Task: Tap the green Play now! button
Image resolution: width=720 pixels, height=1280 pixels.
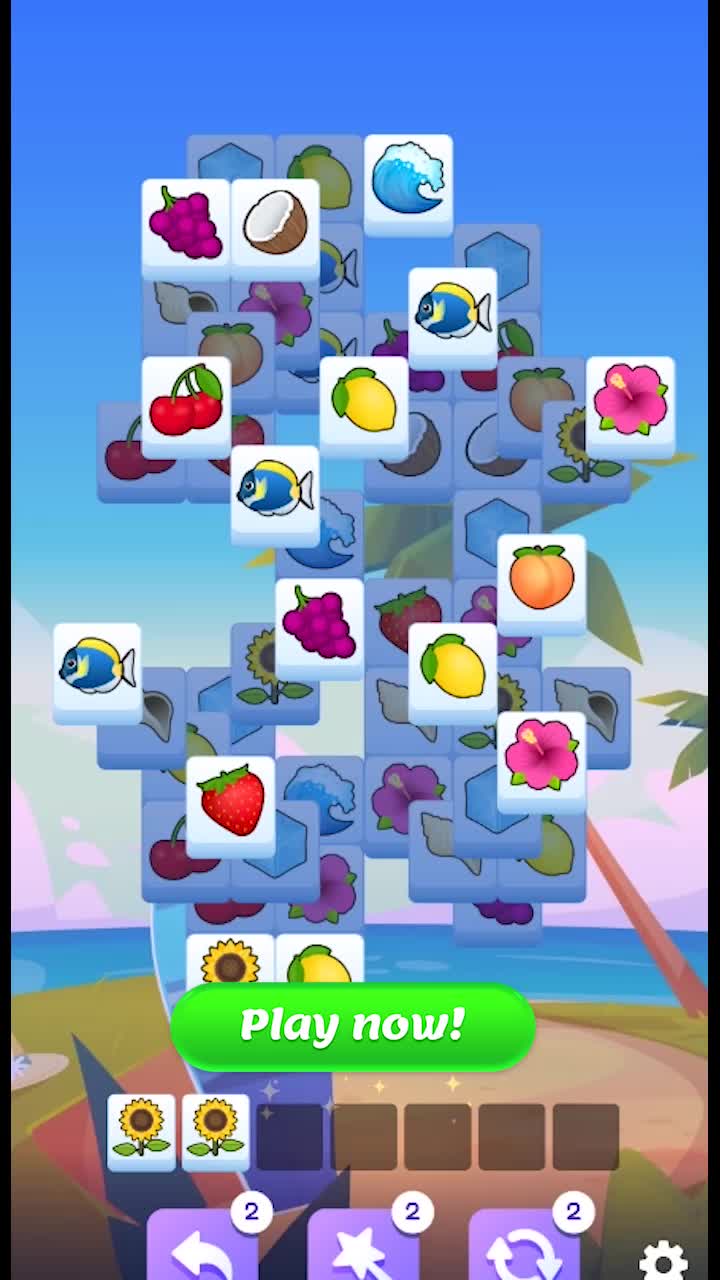Action: click(352, 1025)
